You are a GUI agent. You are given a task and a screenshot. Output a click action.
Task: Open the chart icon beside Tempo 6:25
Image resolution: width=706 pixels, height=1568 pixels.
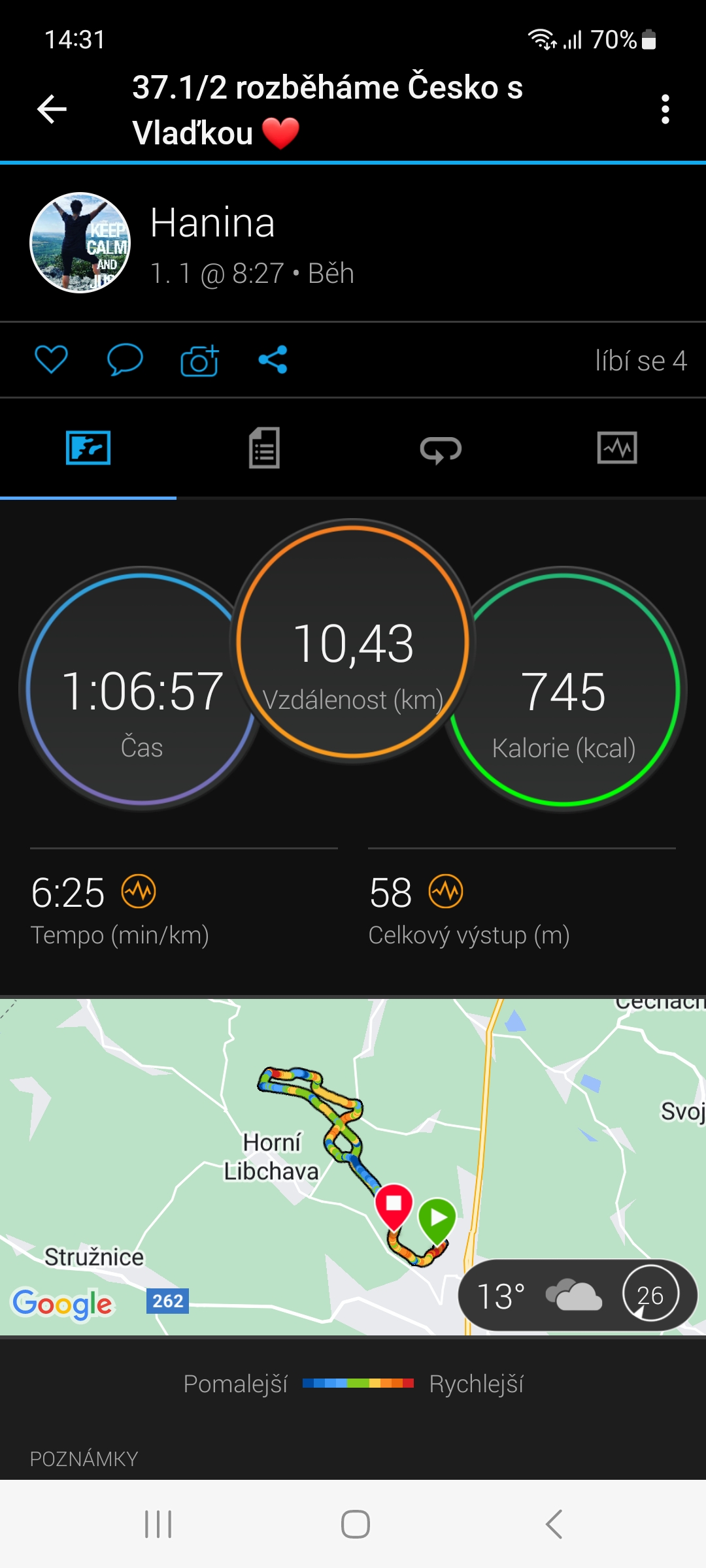pyautogui.click(x=139, y=891)
